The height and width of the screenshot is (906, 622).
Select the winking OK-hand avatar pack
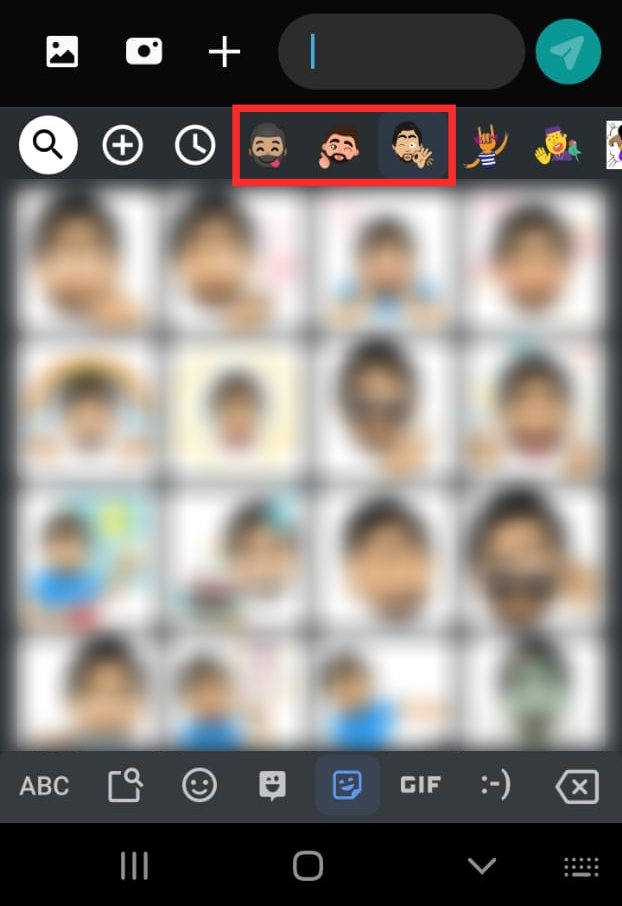pyautogui.click(x=412, y=146)
